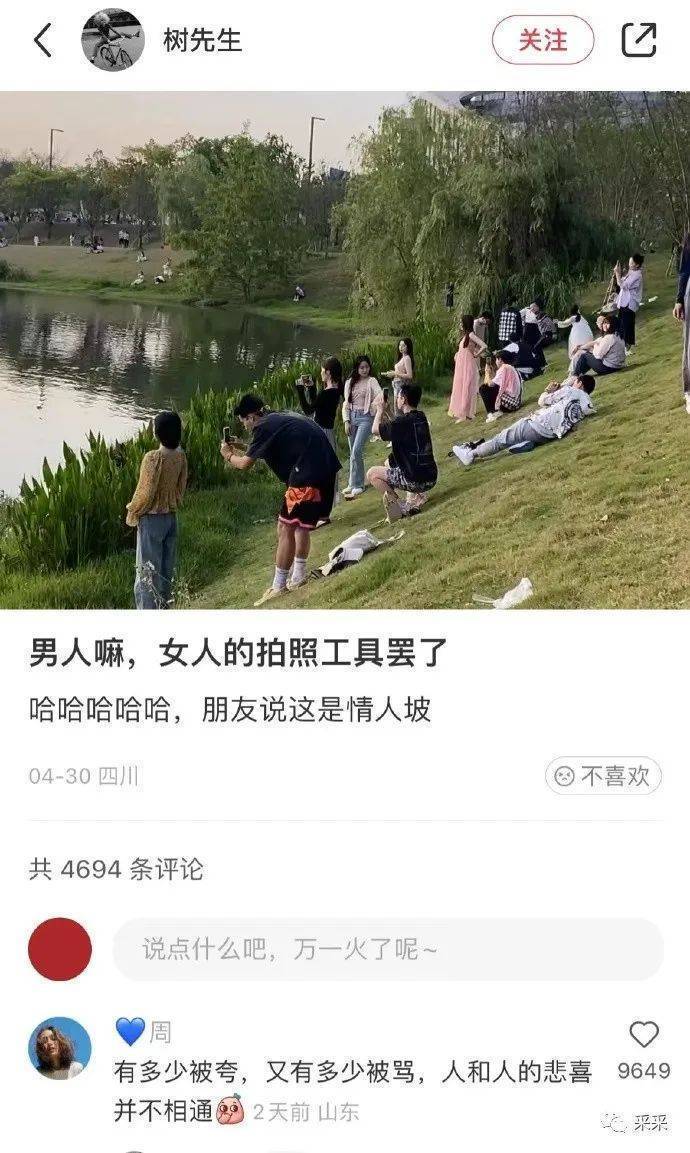Go back using the arrow icon

[x=43, y=40]
